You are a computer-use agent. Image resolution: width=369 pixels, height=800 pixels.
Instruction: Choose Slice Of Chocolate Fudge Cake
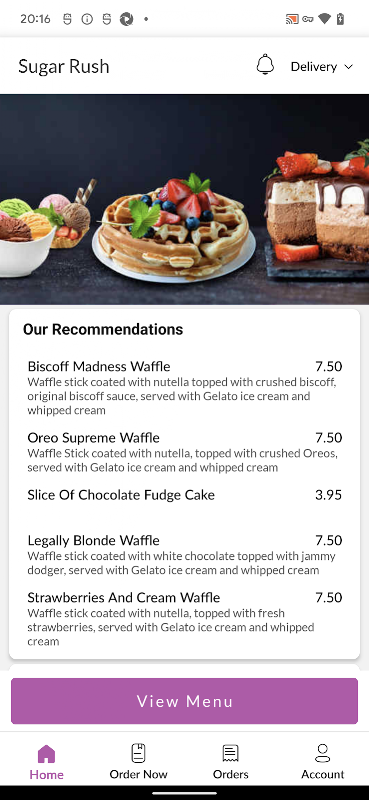tap(185, 503)
